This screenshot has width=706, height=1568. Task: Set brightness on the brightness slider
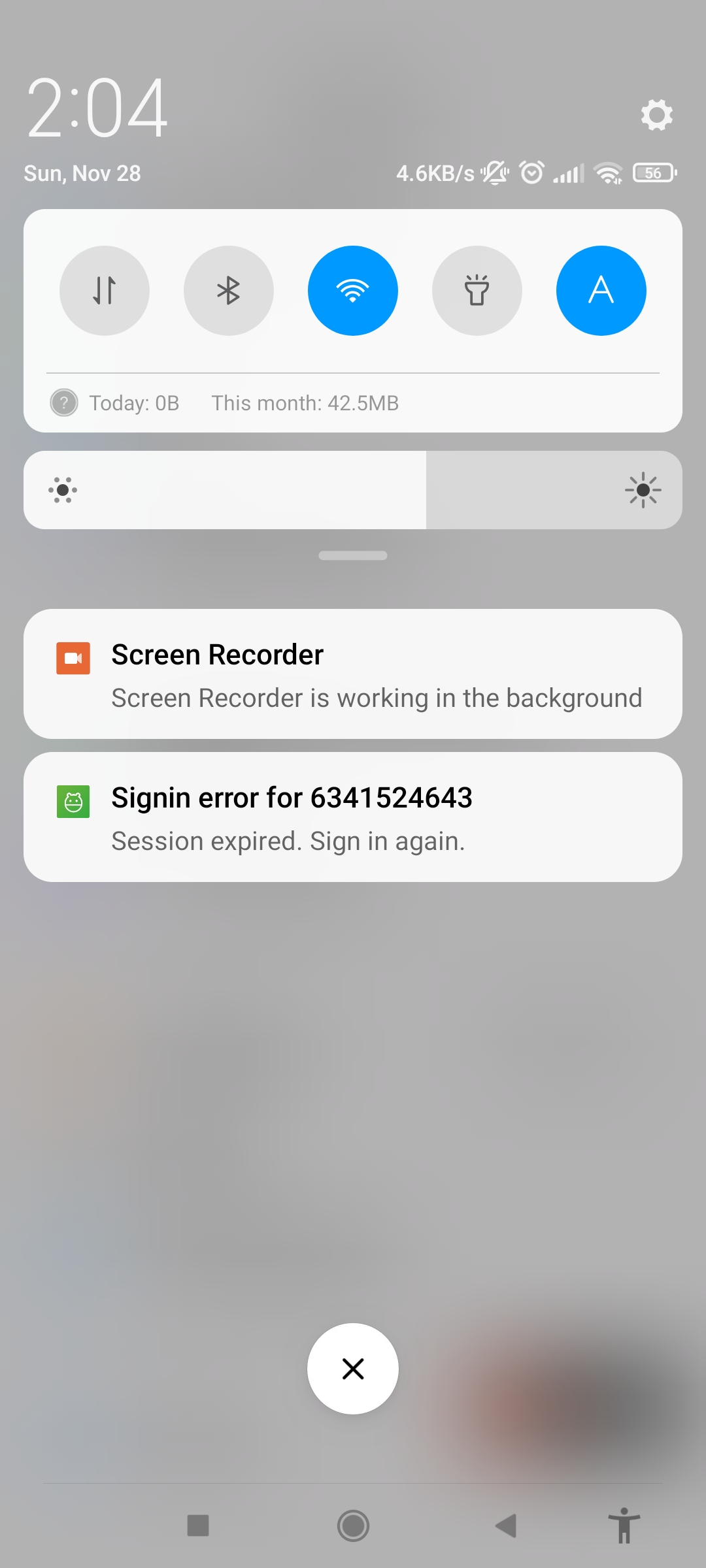click(353, 490)
